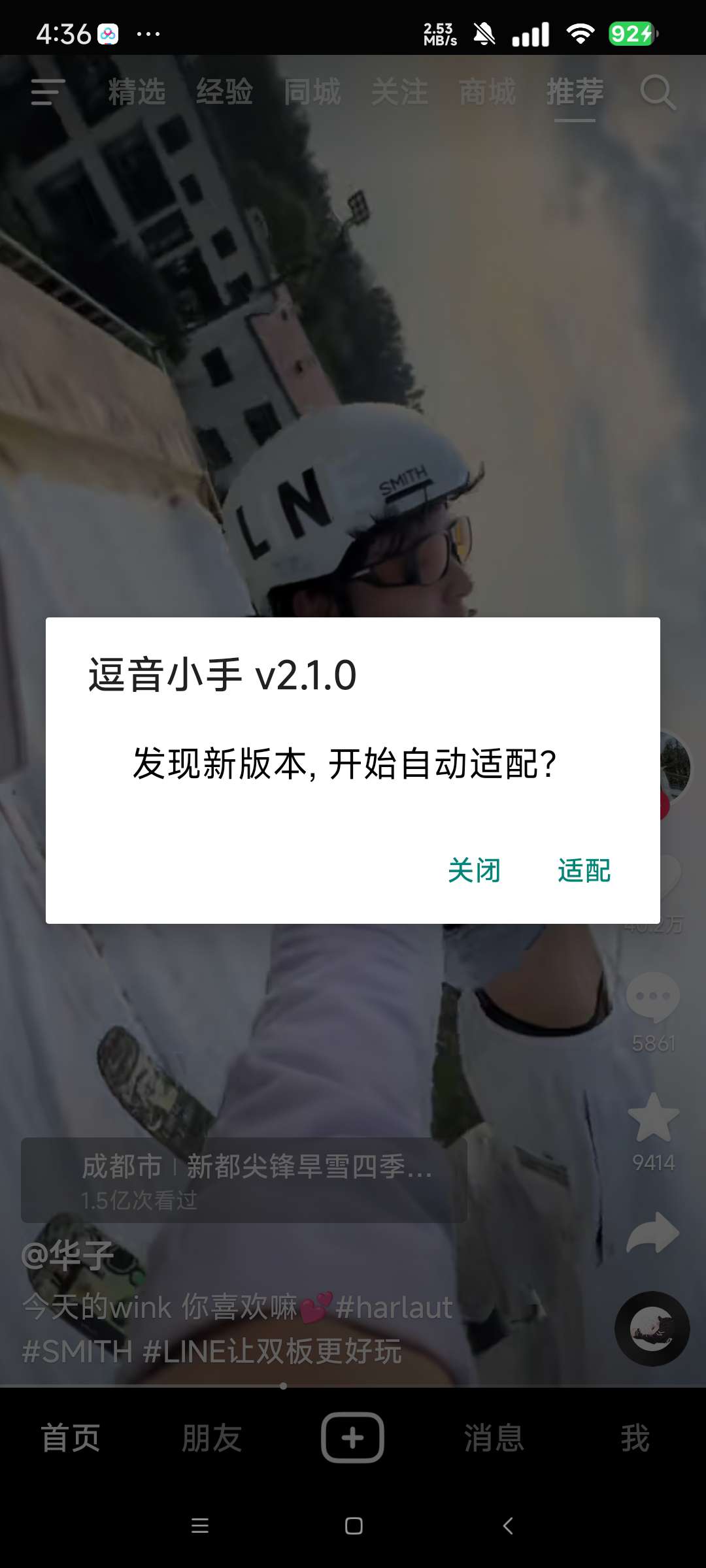
Task: Share the video with the arrow icon
Action: (x=653, y=1233)
